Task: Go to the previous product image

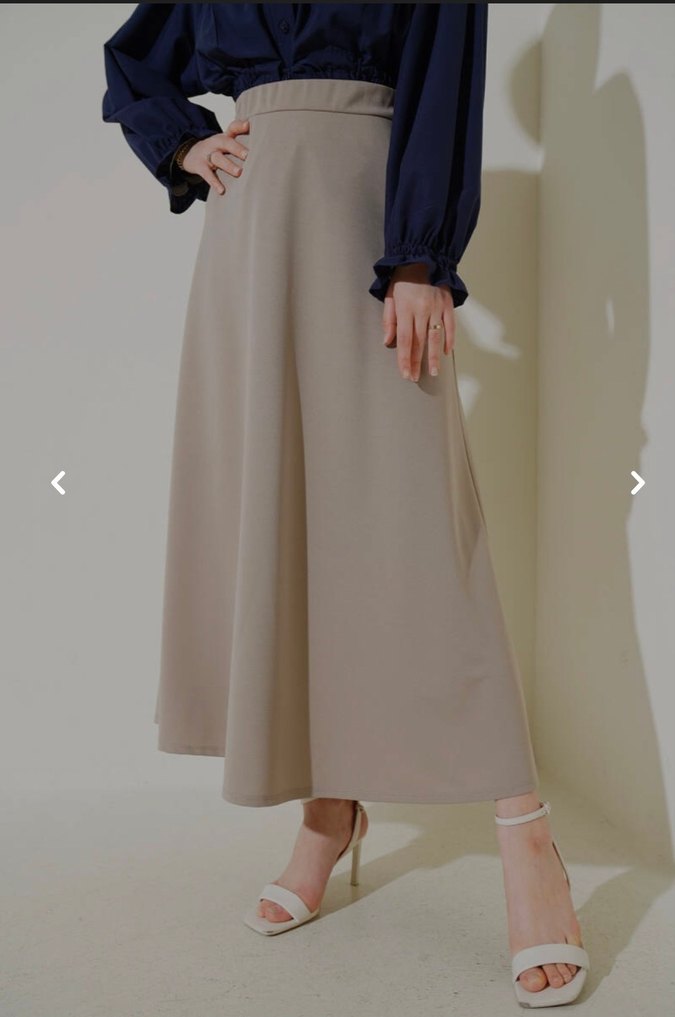Action: [58, 483]
